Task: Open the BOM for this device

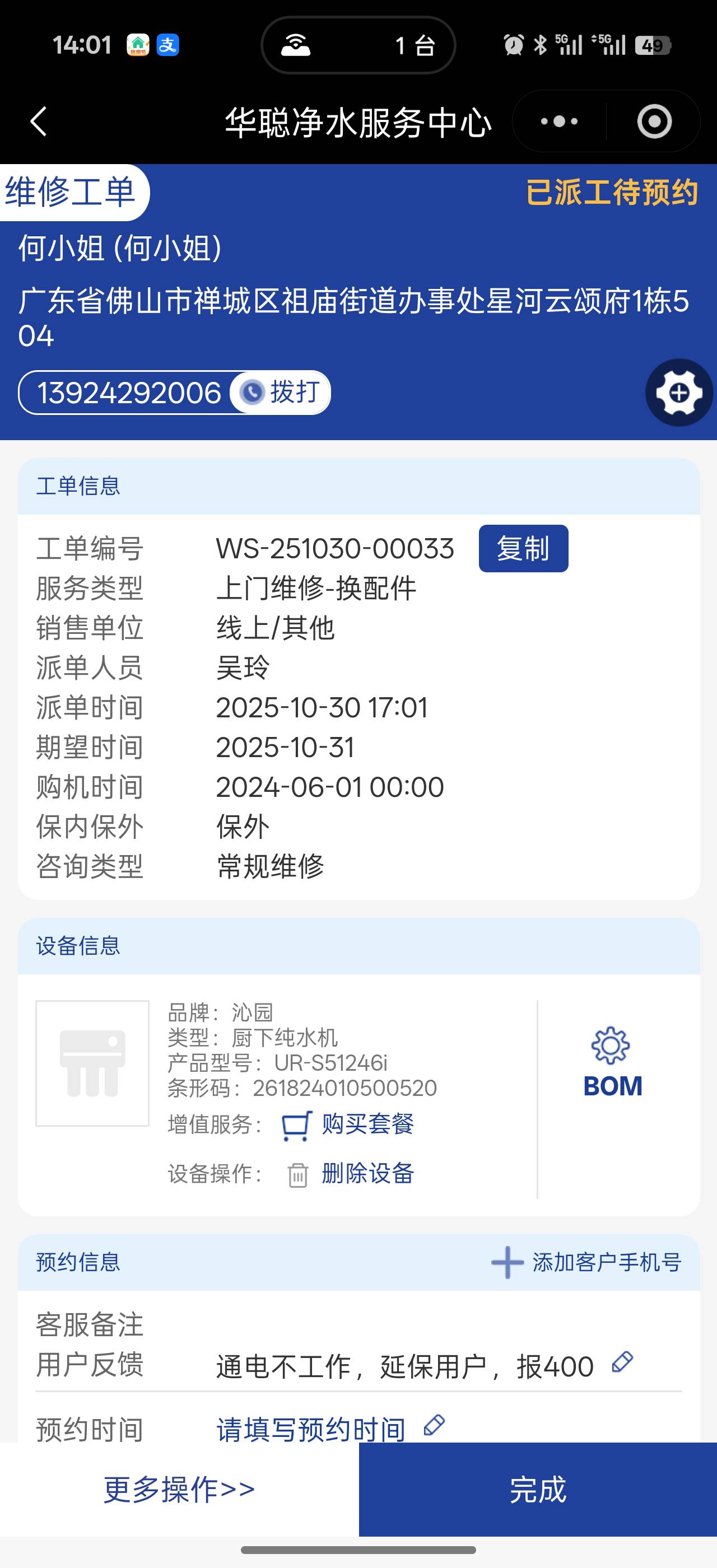Action: pyautogui.click(x=612, y=1063)
